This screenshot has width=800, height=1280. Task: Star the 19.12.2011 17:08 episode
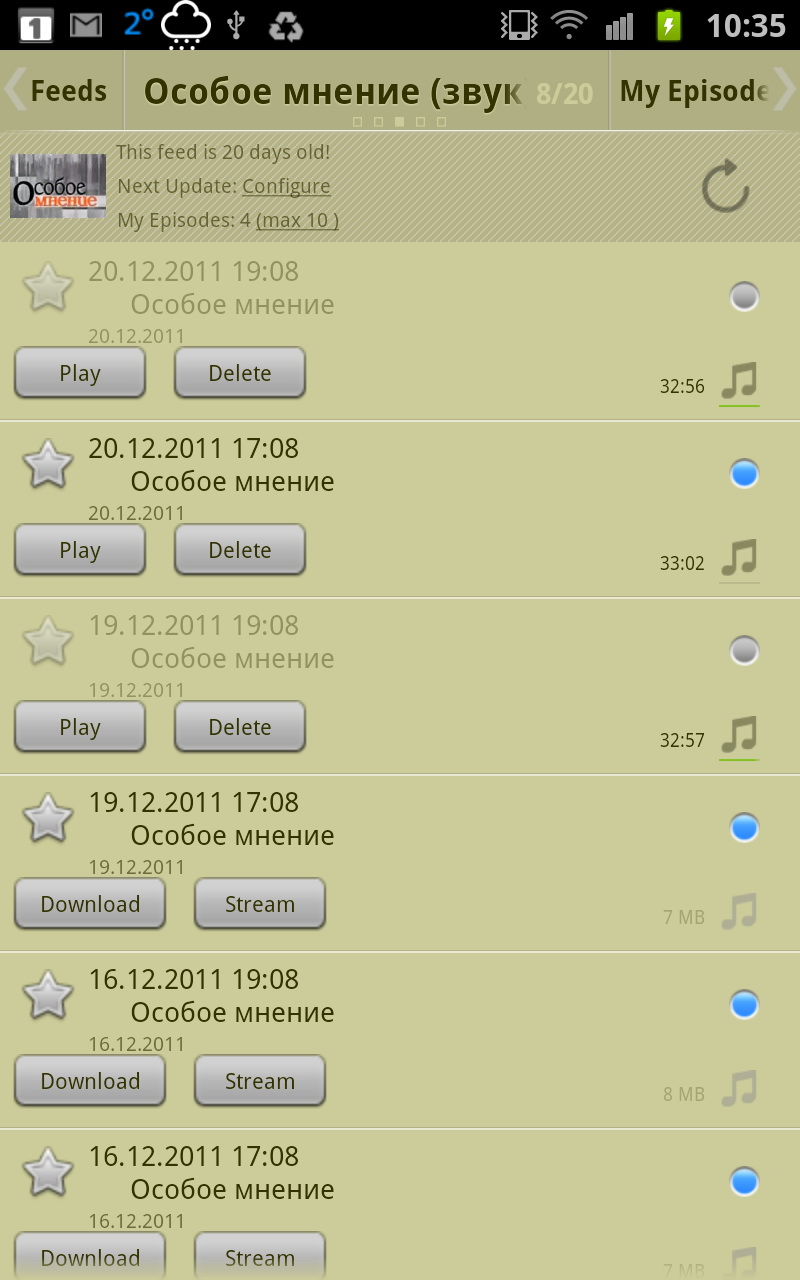click(48, 819)
